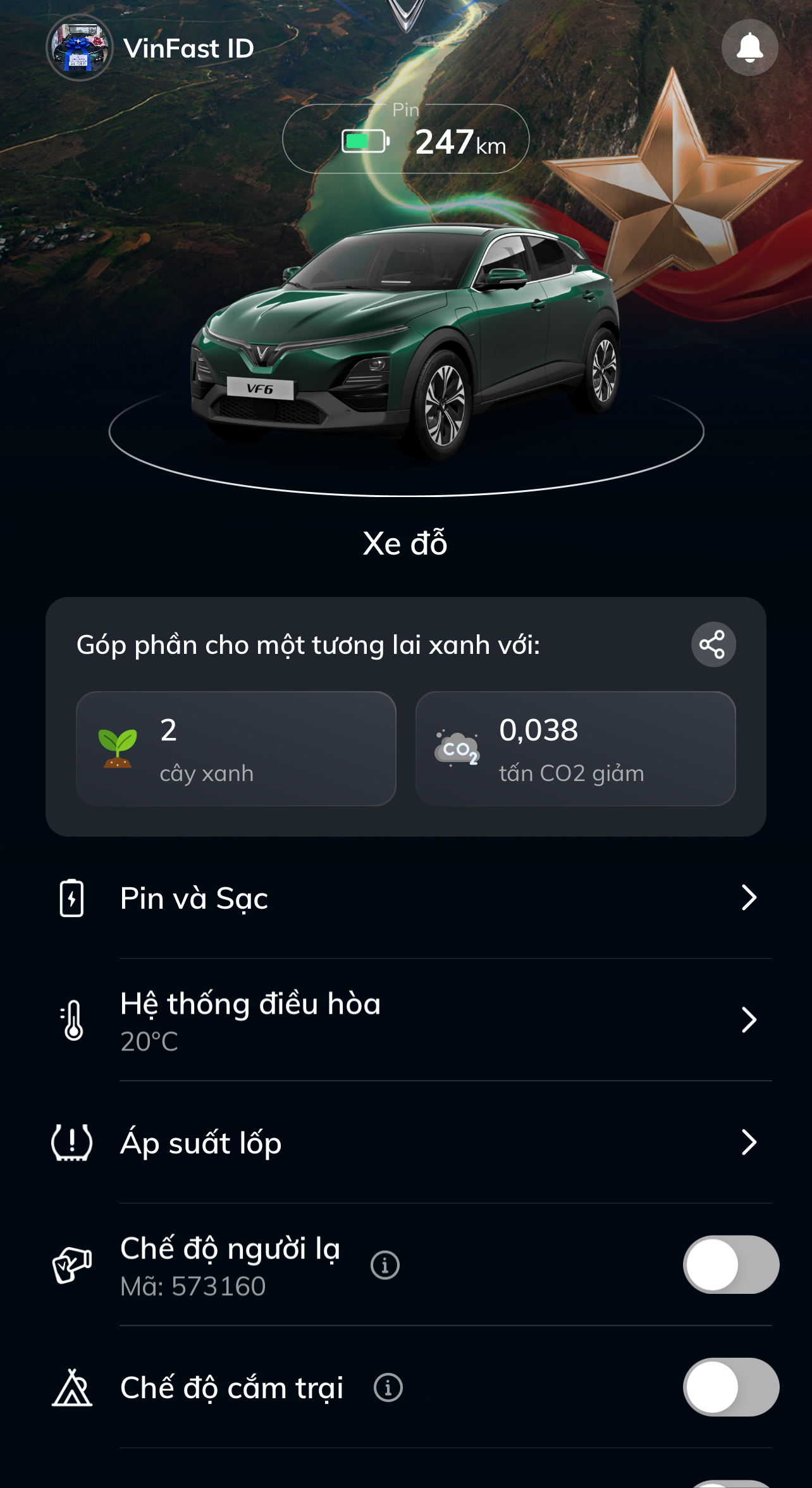Open the cây xanh card
This screenshot has width=812, height=1488.
[x=236, y=749]
